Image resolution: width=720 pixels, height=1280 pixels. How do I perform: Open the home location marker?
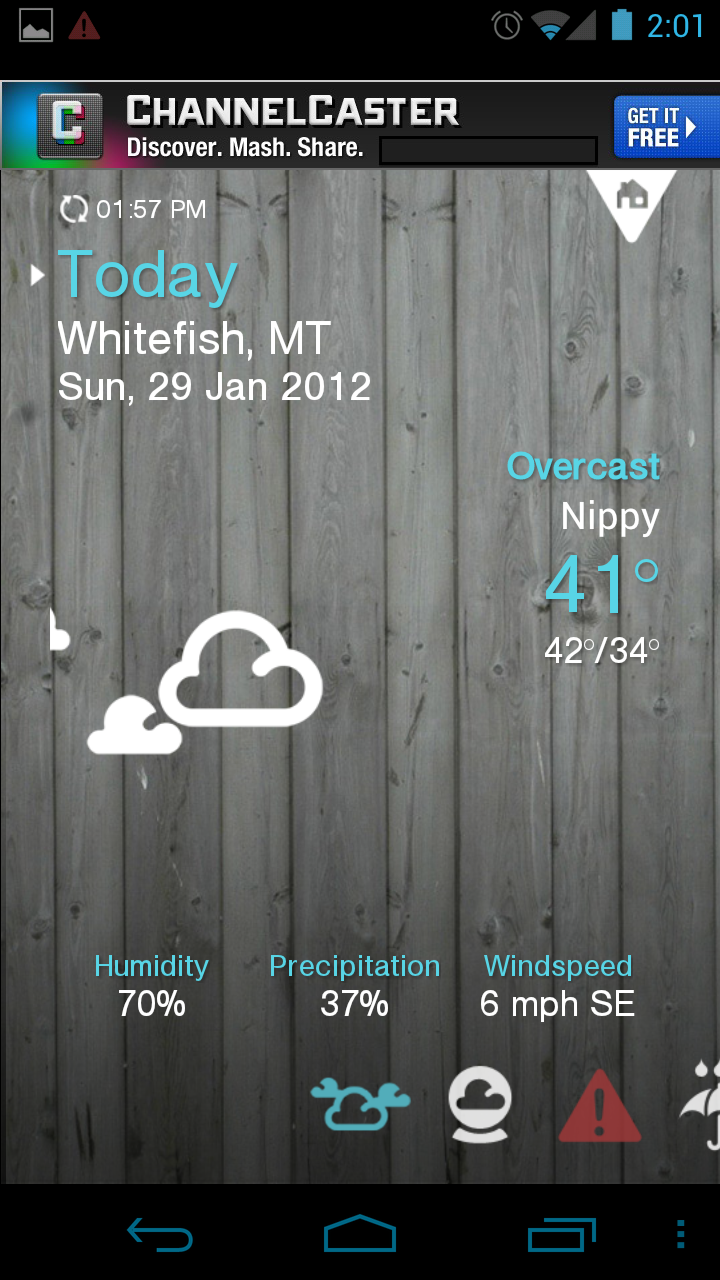[631, 197]
